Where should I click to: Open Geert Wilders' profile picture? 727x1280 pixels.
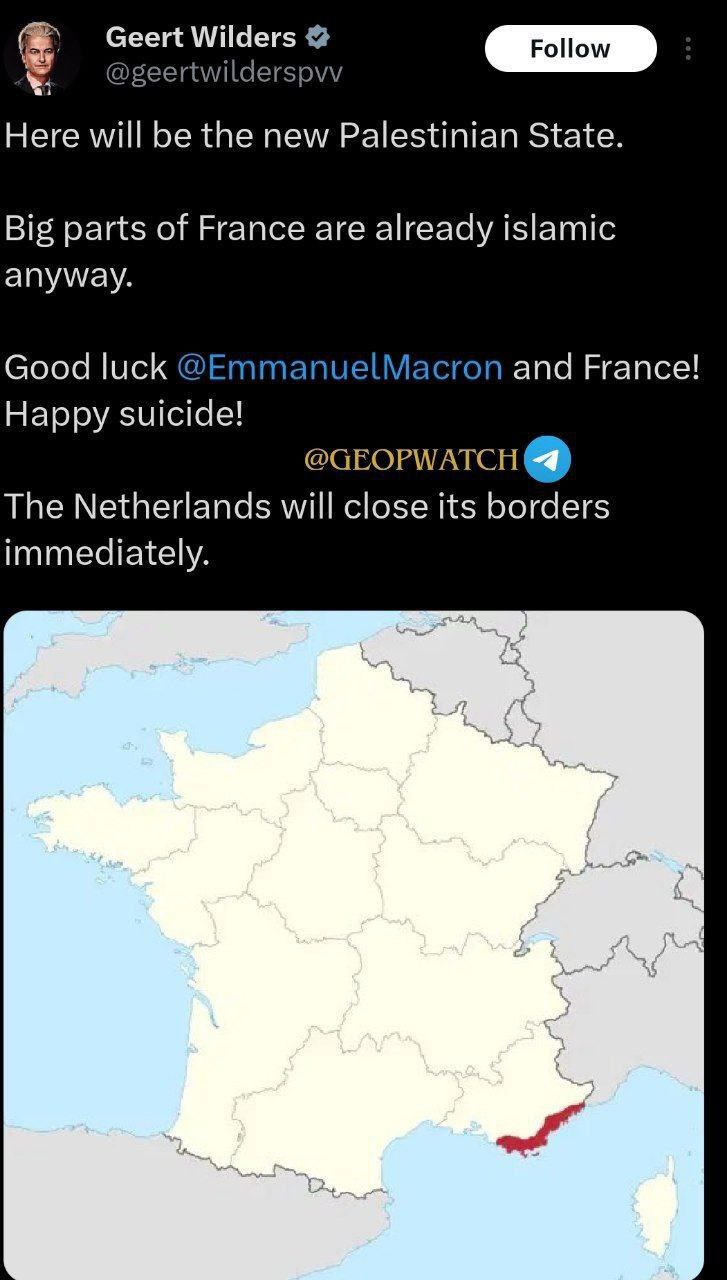pos(41,58)
